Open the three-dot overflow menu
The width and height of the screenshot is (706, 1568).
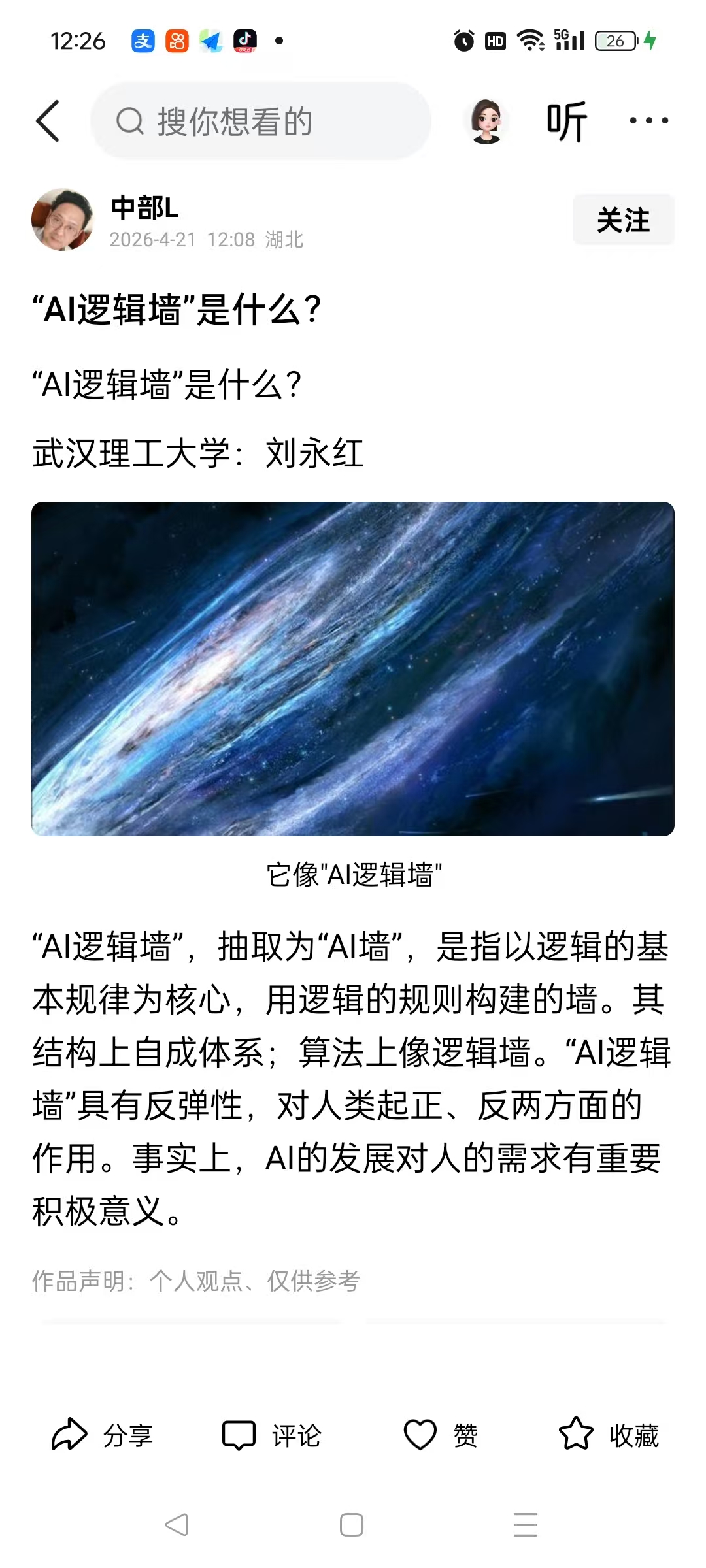pos(648,121)
